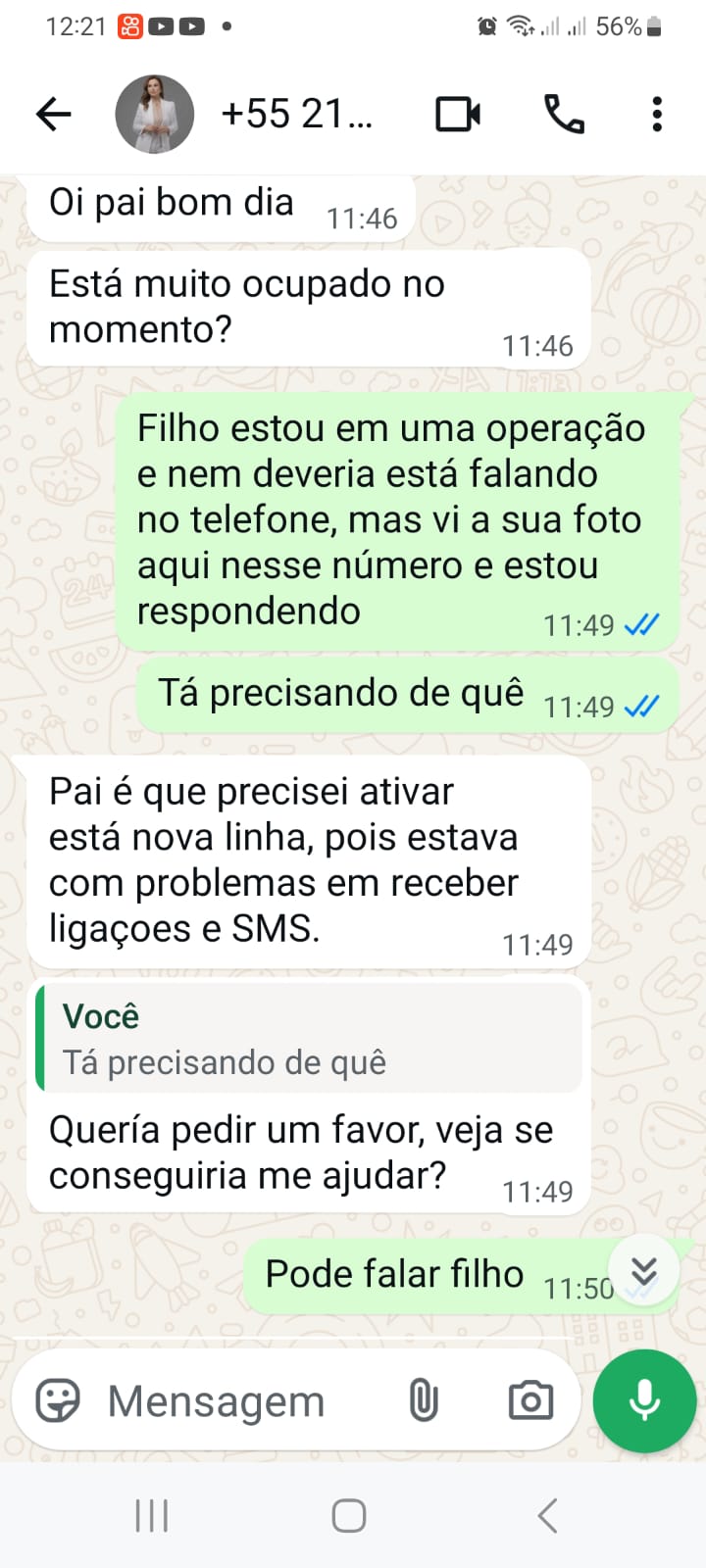Image resolution: width=706 pixels, height=1568 pixels.
Task: Open contact info for +55 21 number
Action: click(x=296, y=115)
